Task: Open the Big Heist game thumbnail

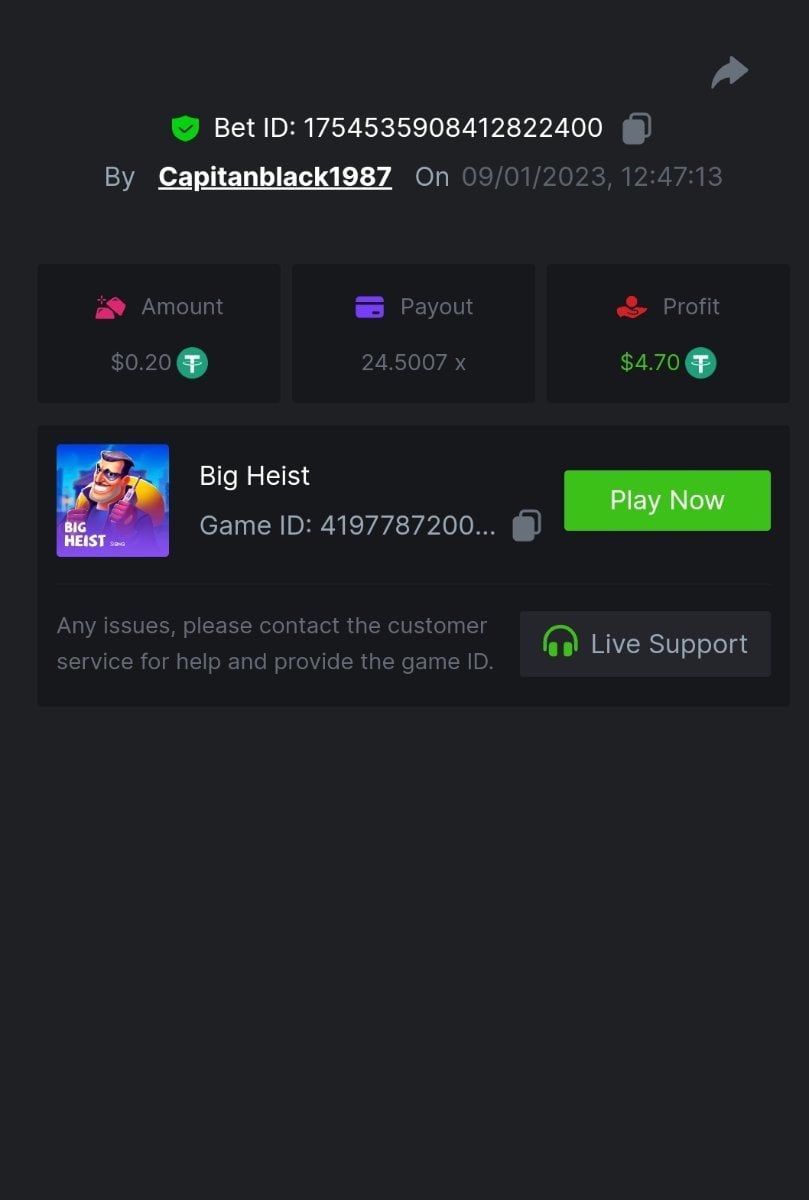Action: [x=113, y=500]
